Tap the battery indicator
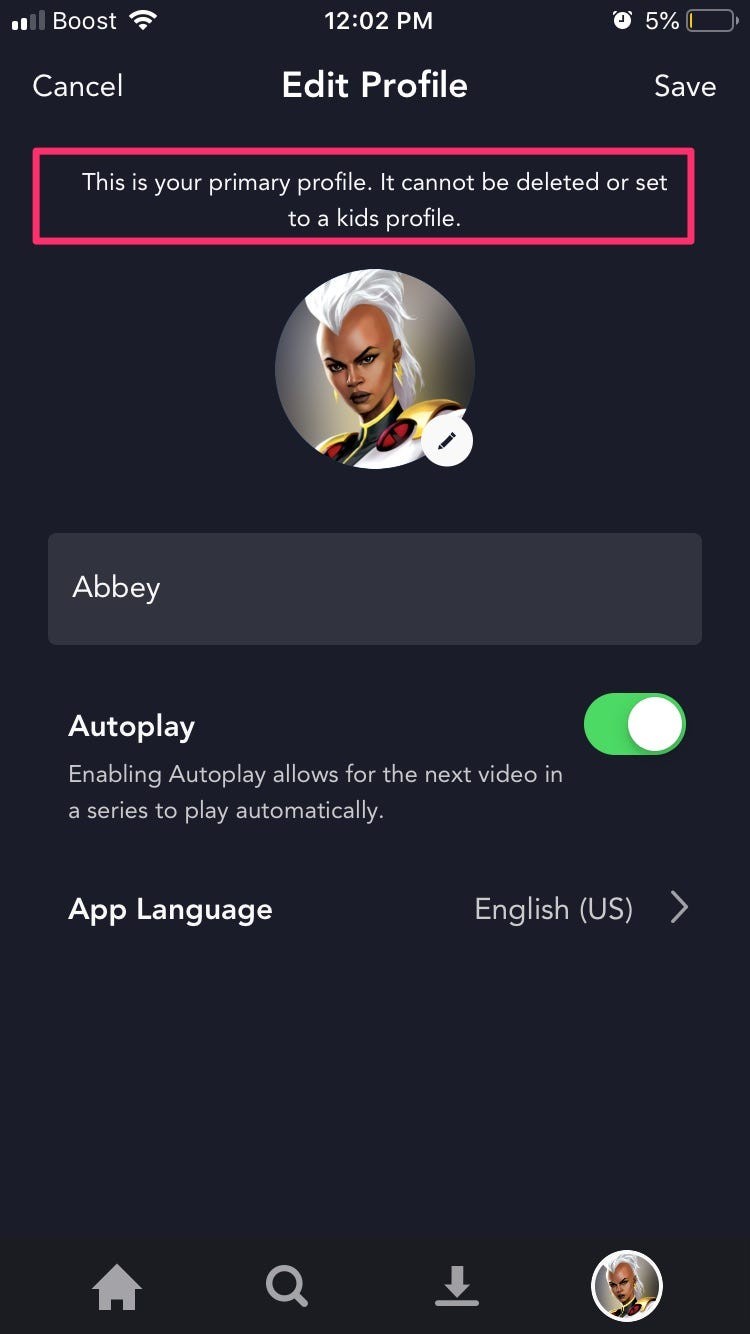The width and height of the screenshot is (750, 1334). click(x=710, y=18)
